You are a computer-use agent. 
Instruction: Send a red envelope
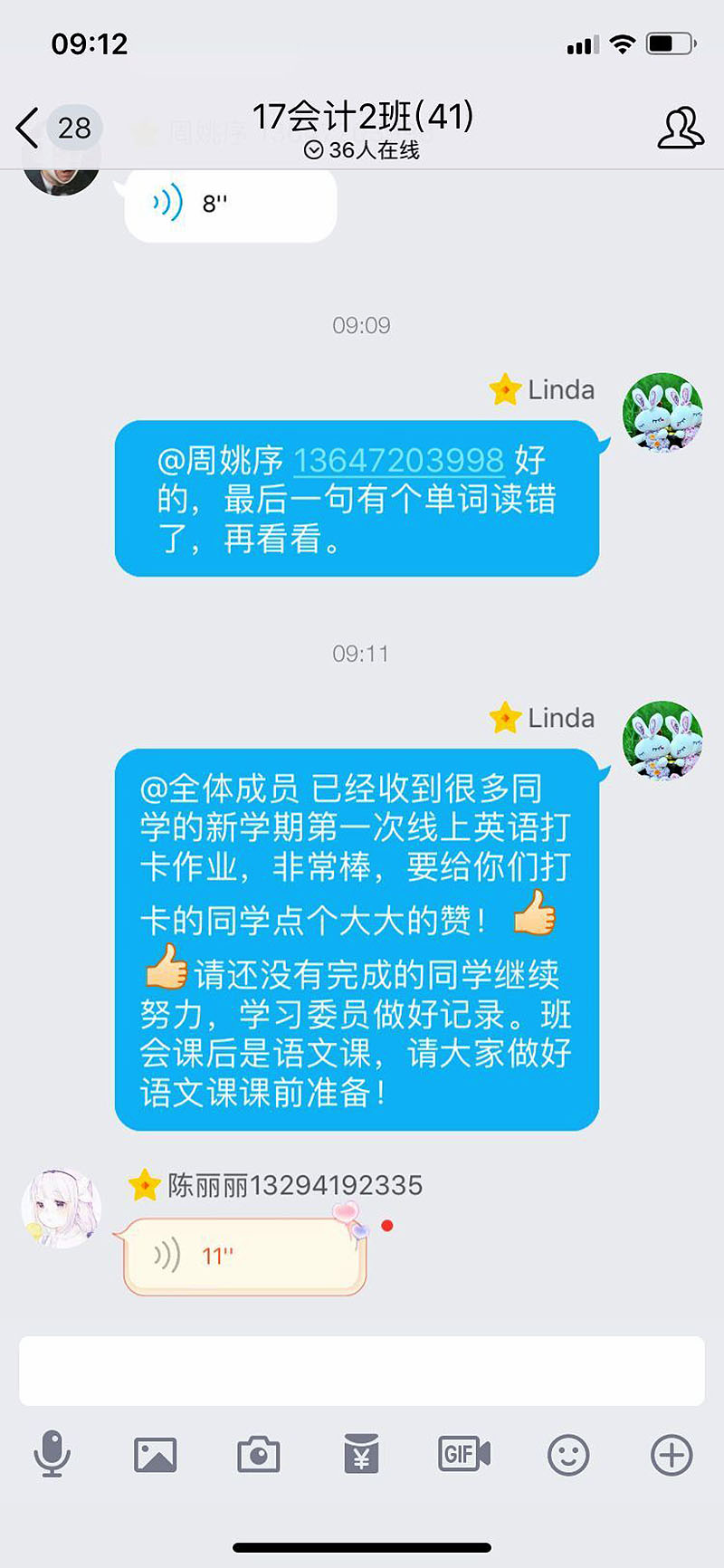pos(361,1455)
